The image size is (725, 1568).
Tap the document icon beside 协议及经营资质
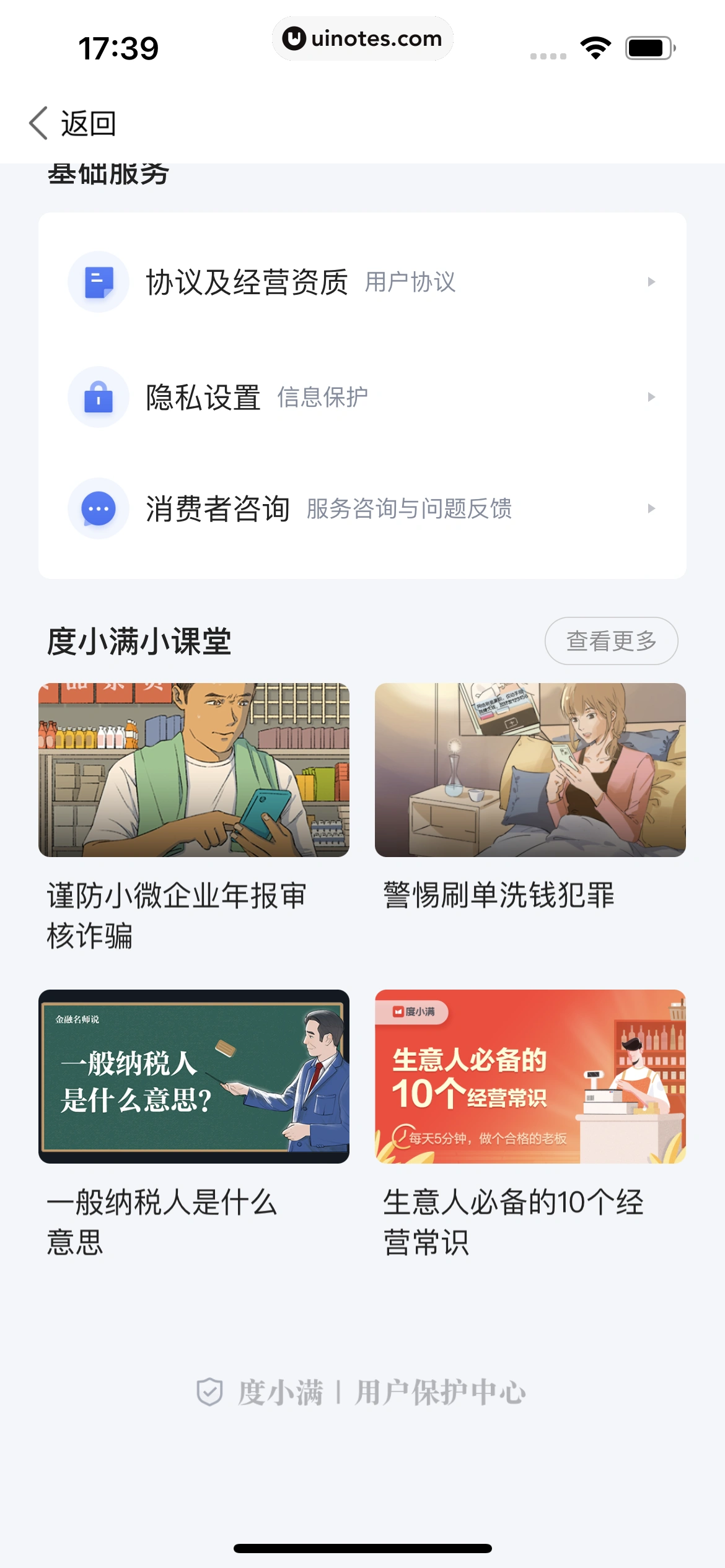click(x=99, y=283)
